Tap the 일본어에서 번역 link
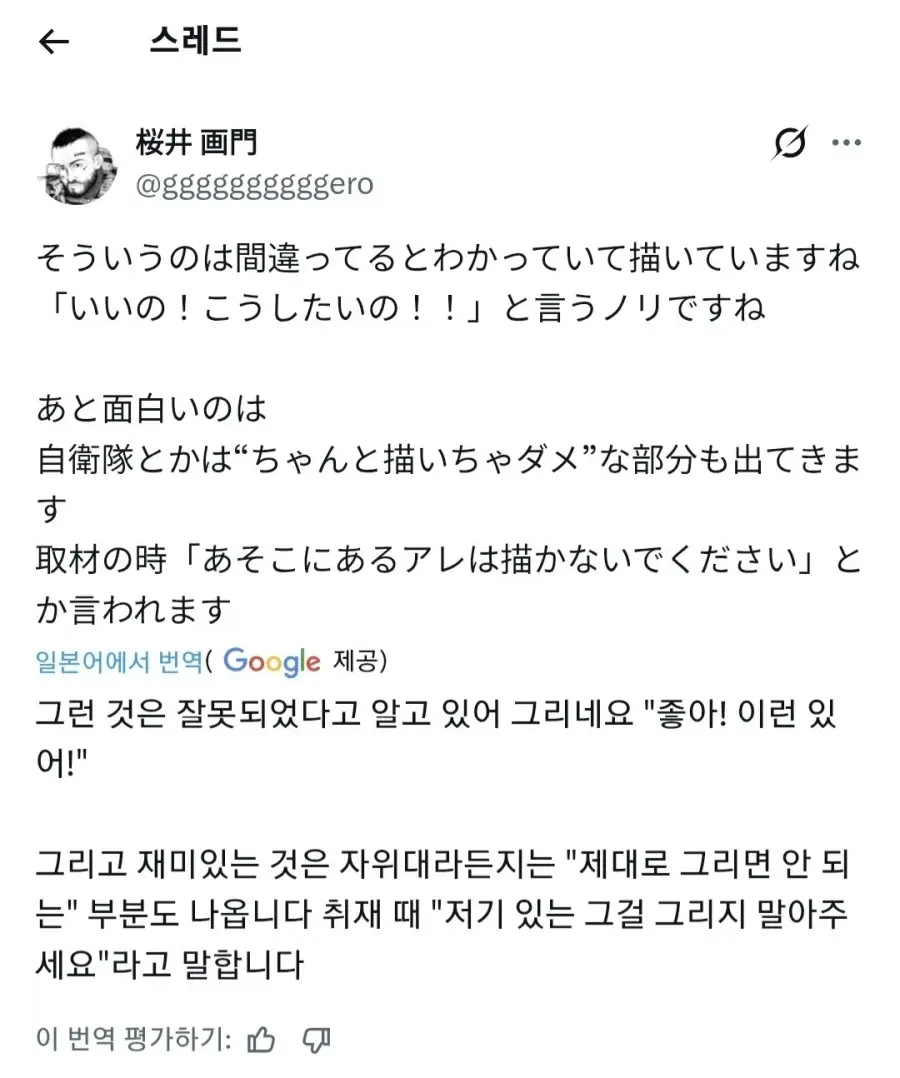 (118, 661)
